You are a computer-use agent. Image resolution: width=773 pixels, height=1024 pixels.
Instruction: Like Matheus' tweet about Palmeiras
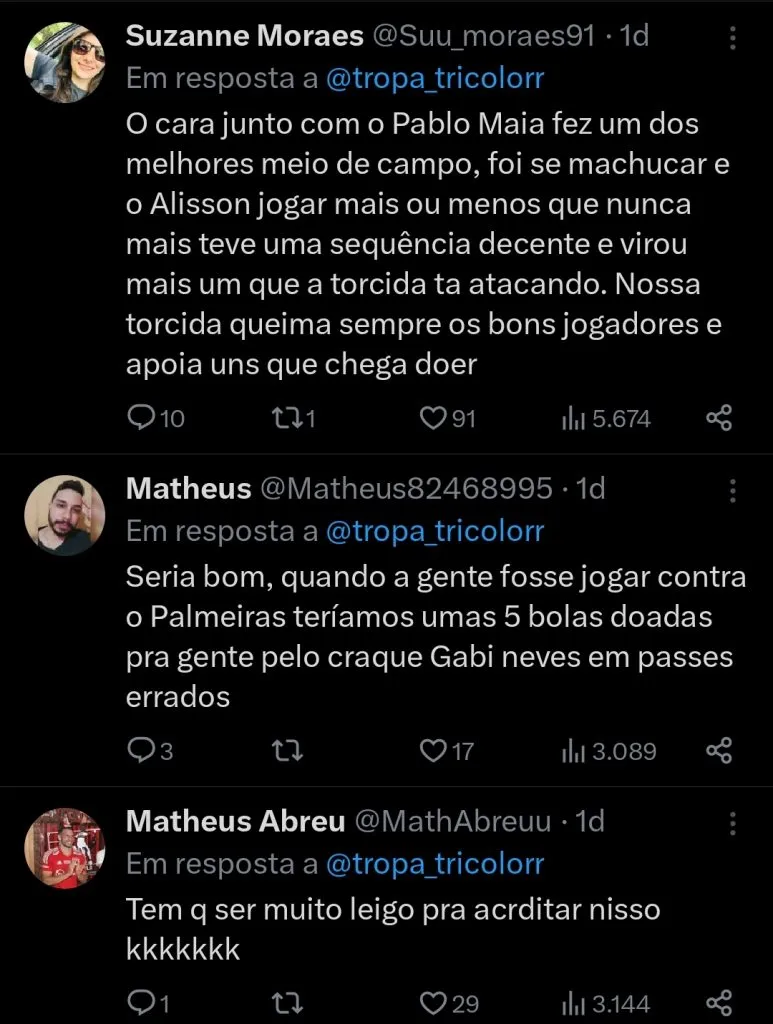point(434,751)
